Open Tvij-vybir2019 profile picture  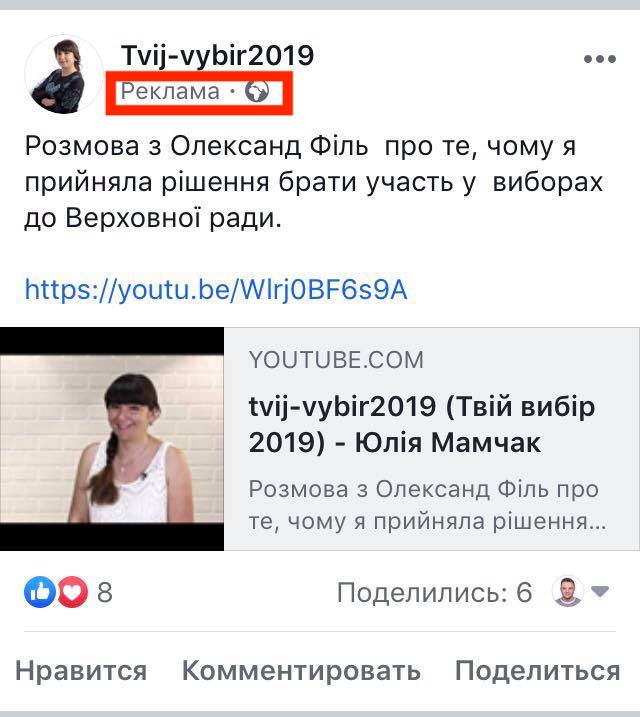(x=64, y=75)
